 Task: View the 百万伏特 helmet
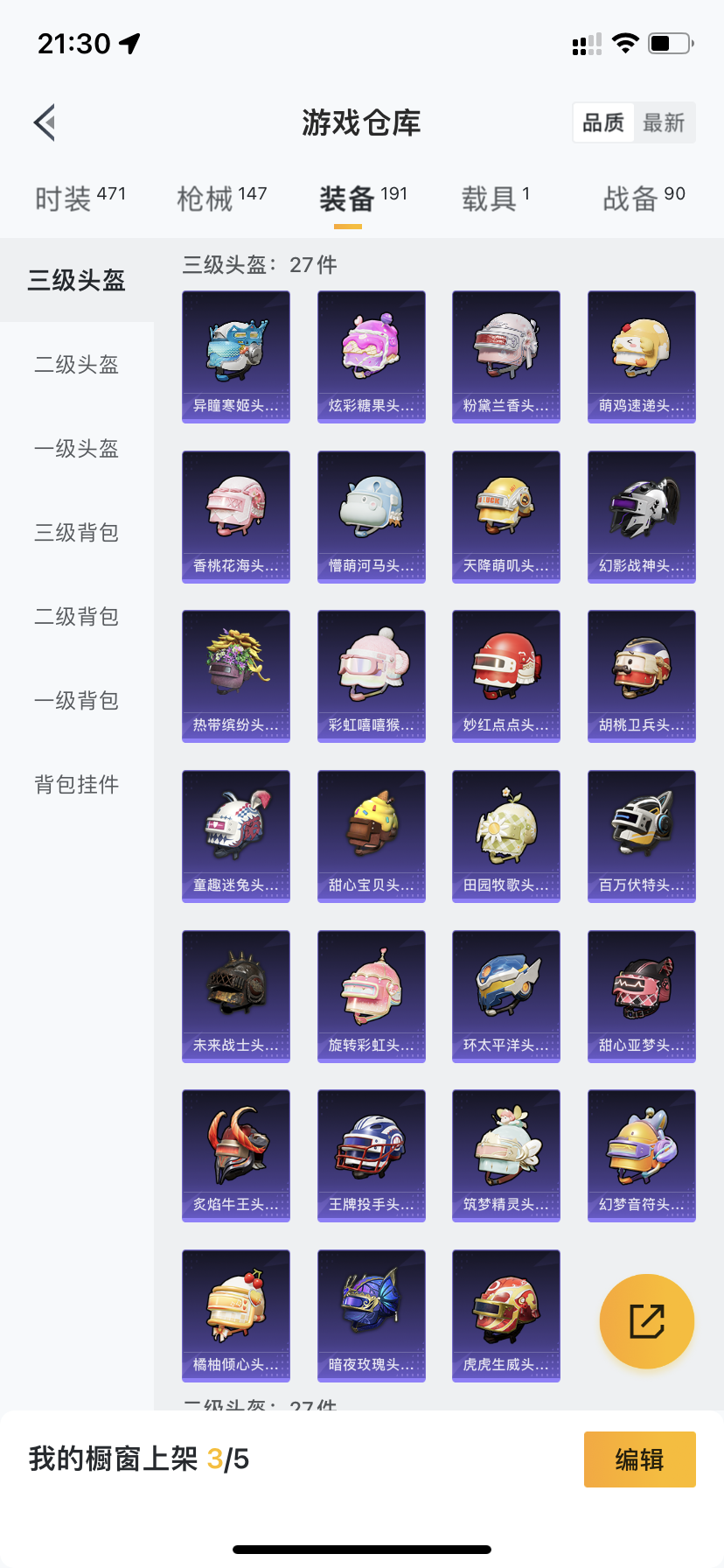[x=642, y=836]
